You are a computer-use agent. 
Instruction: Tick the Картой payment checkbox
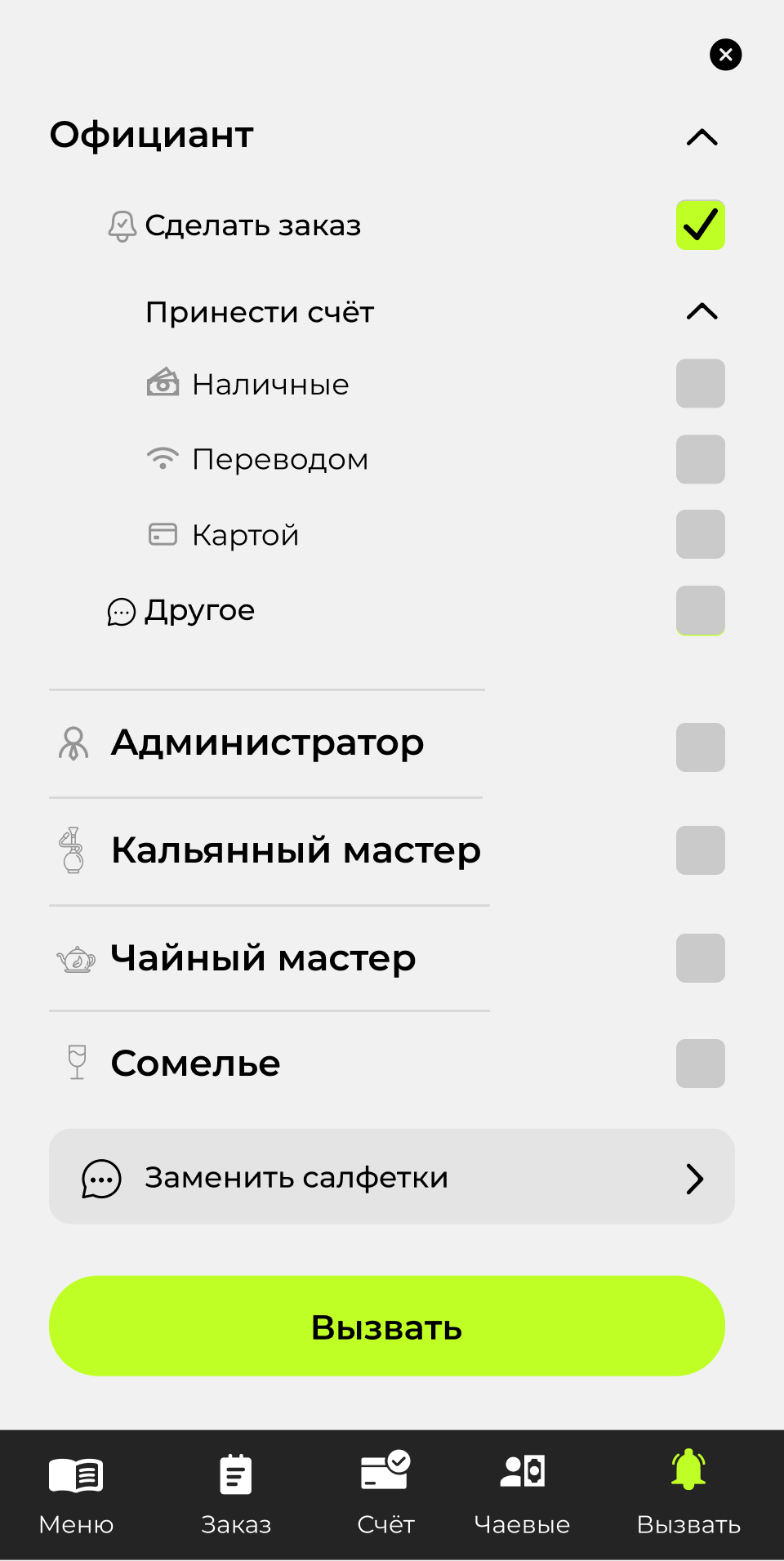pos(700,534)
